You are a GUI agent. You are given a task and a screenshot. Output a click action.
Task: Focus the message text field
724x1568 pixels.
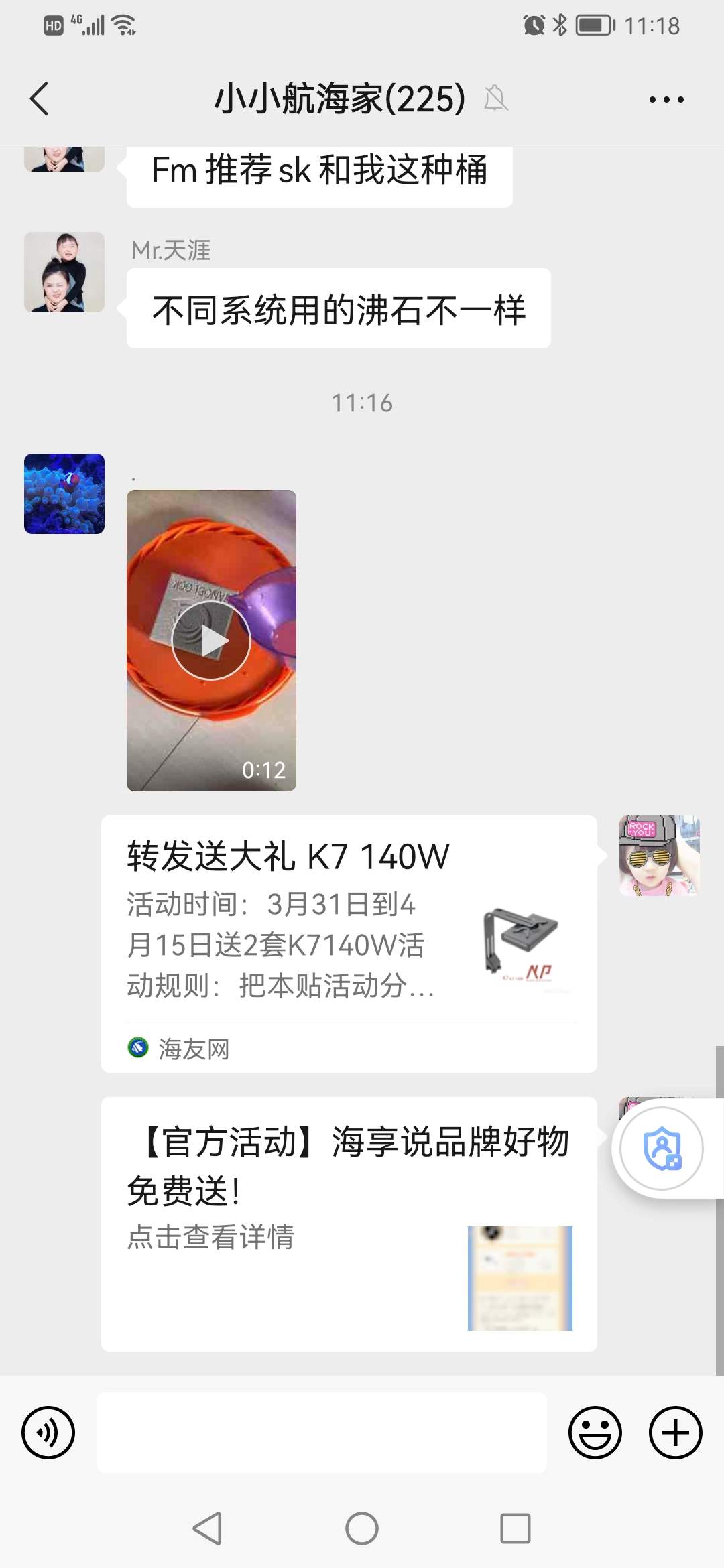point(322,1433)
